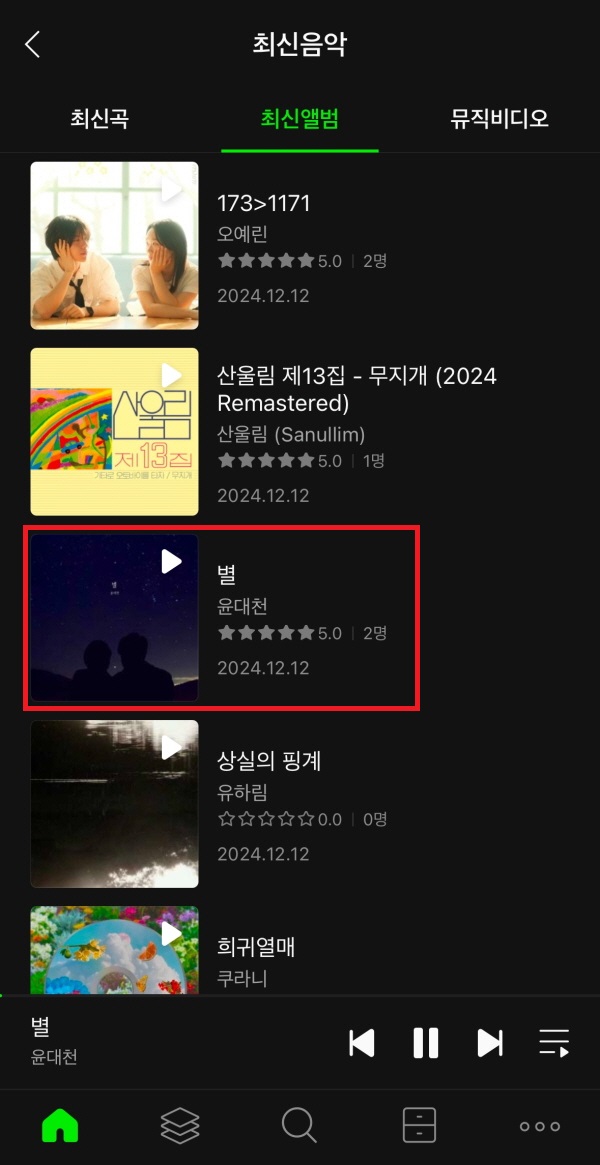The image size is (600, 1165).
Task: Switch to the 뮤직비디오 tab
Action: pos(499,118)
